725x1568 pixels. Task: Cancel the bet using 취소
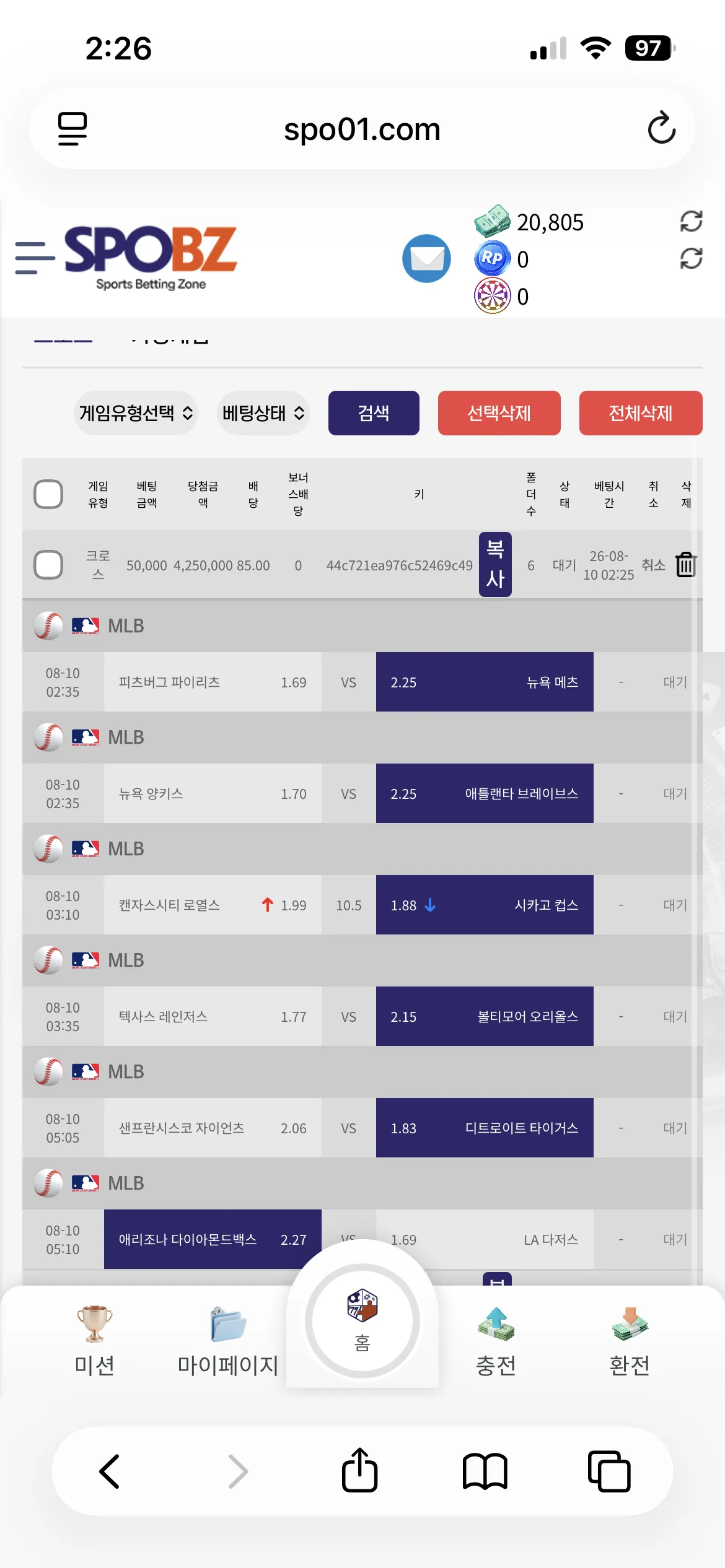(x=653, y=565)
